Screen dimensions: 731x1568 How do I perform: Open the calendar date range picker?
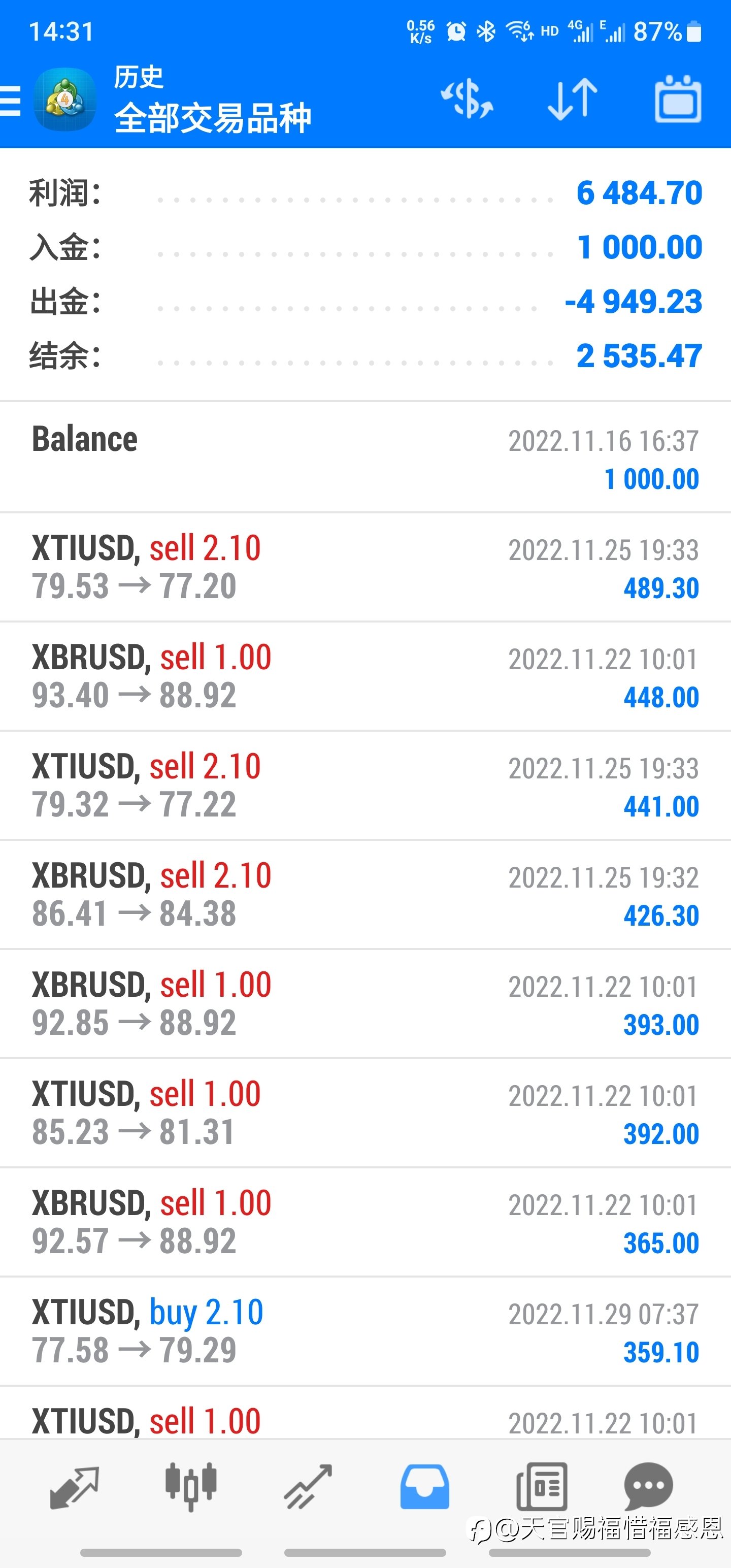tap(678, 99)
